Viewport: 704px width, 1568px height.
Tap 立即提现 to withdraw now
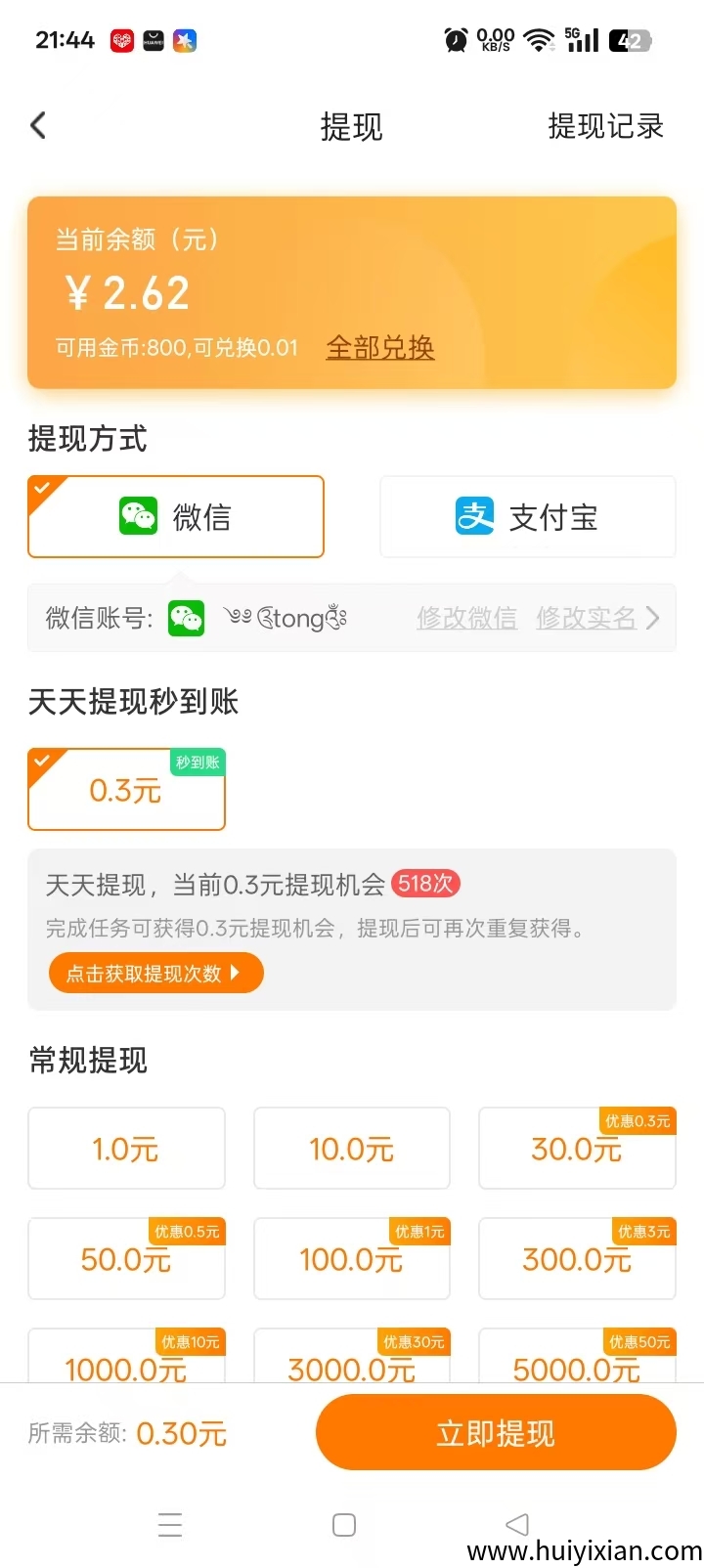click(496, 1432)
